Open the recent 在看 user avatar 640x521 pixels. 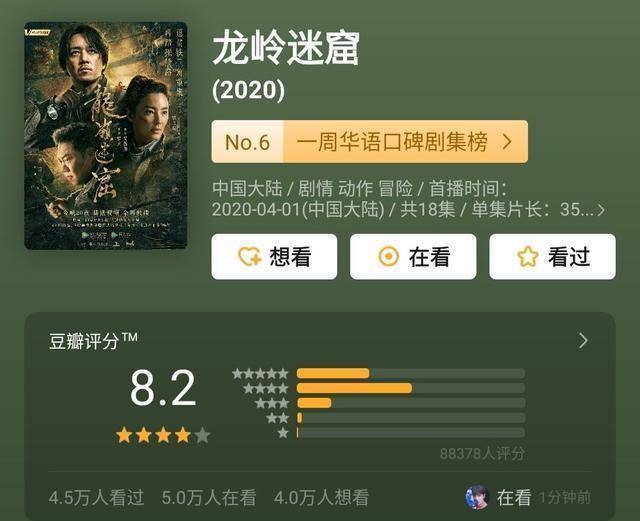point(478,497)
